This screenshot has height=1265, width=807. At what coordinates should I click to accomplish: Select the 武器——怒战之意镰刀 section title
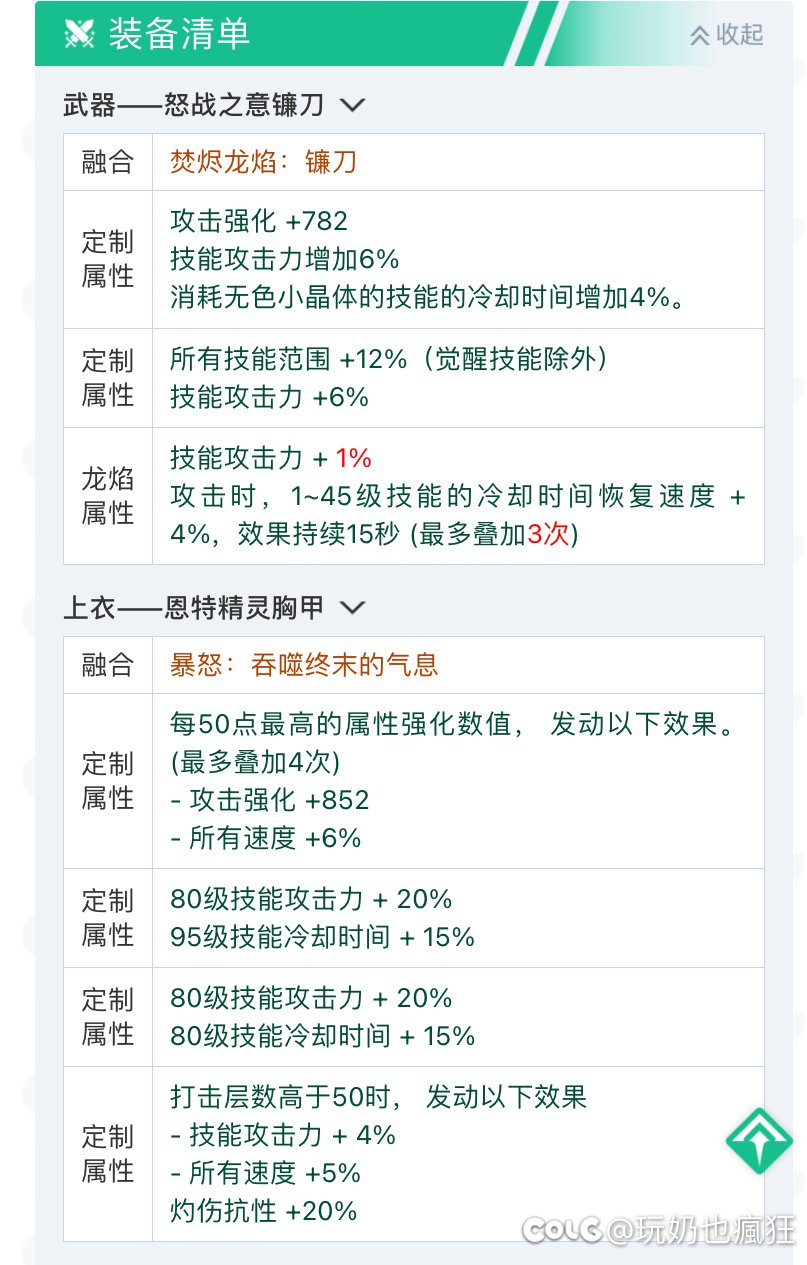point(192,103)
